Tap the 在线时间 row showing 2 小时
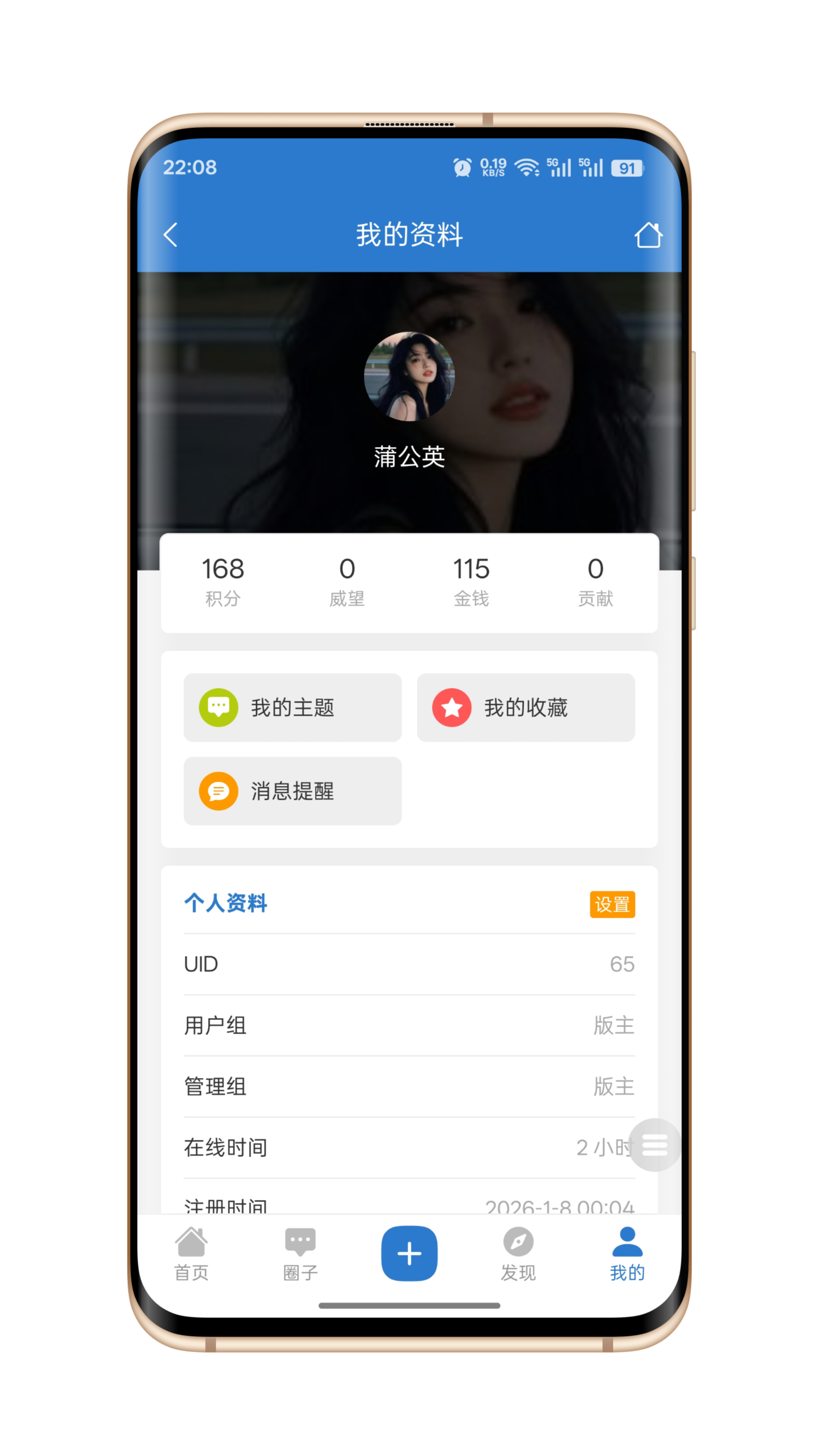The image size is (819, 1456). click(409, 1147)
